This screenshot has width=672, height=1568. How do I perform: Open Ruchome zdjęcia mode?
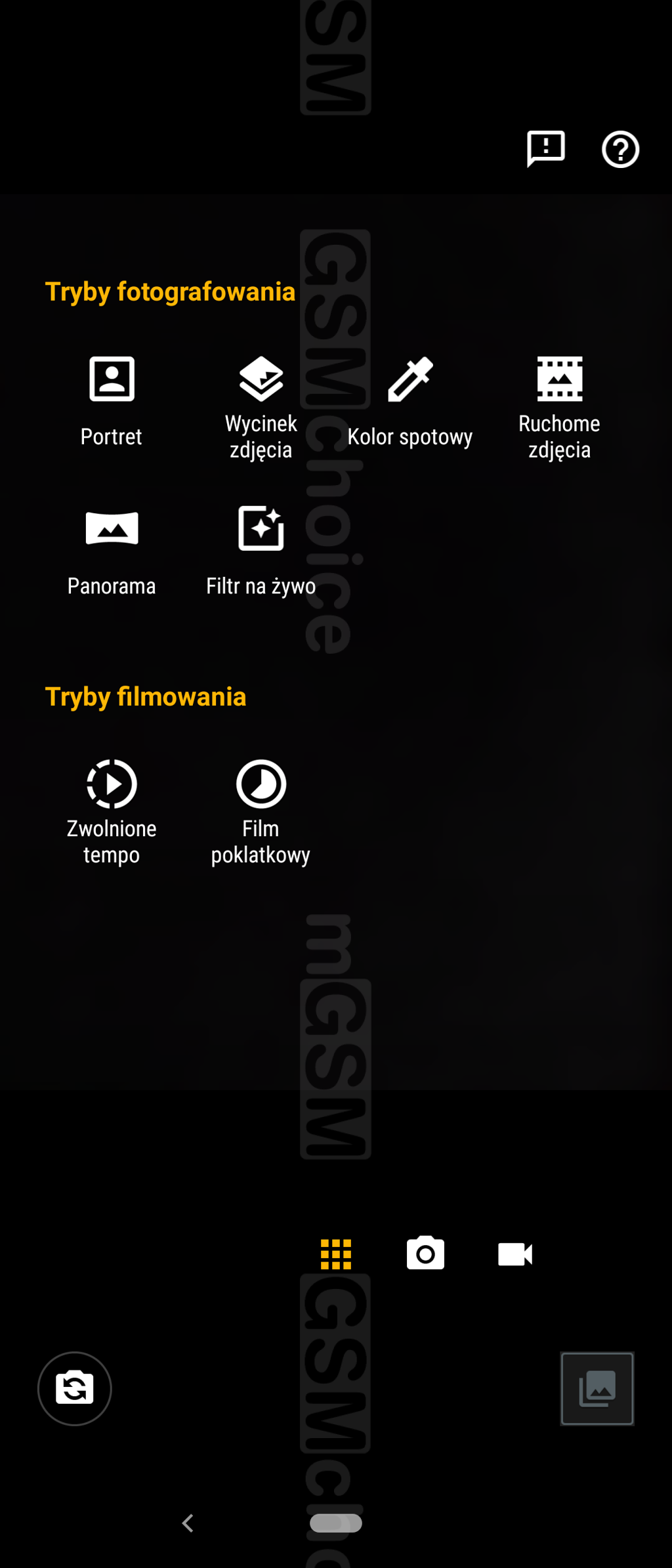(559, 406)
